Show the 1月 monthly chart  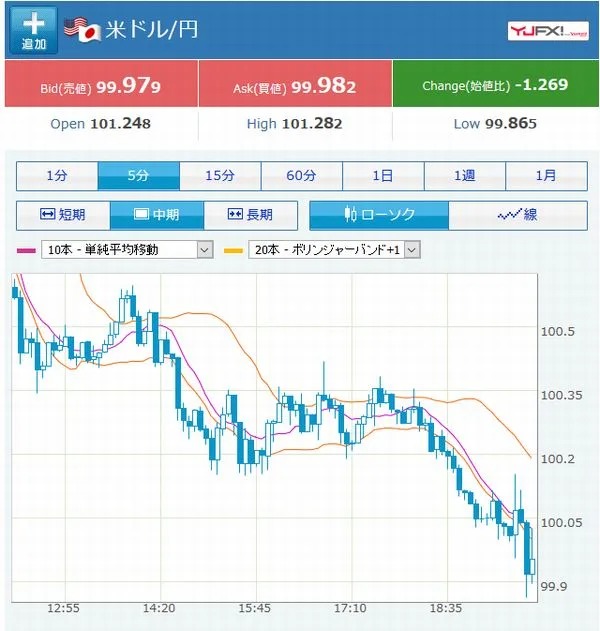coord(546,176)
